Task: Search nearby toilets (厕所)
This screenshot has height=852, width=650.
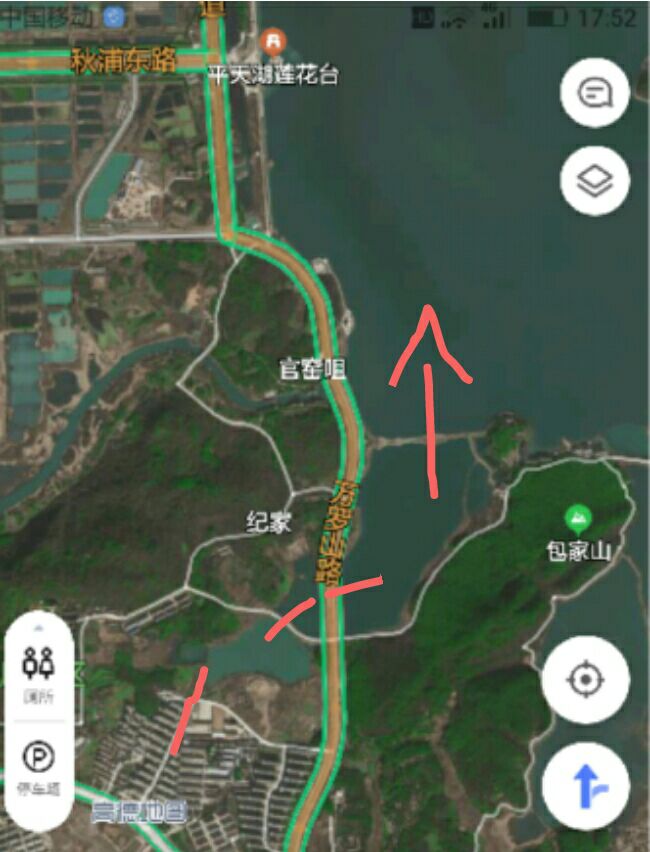Action: click(38, 670)
